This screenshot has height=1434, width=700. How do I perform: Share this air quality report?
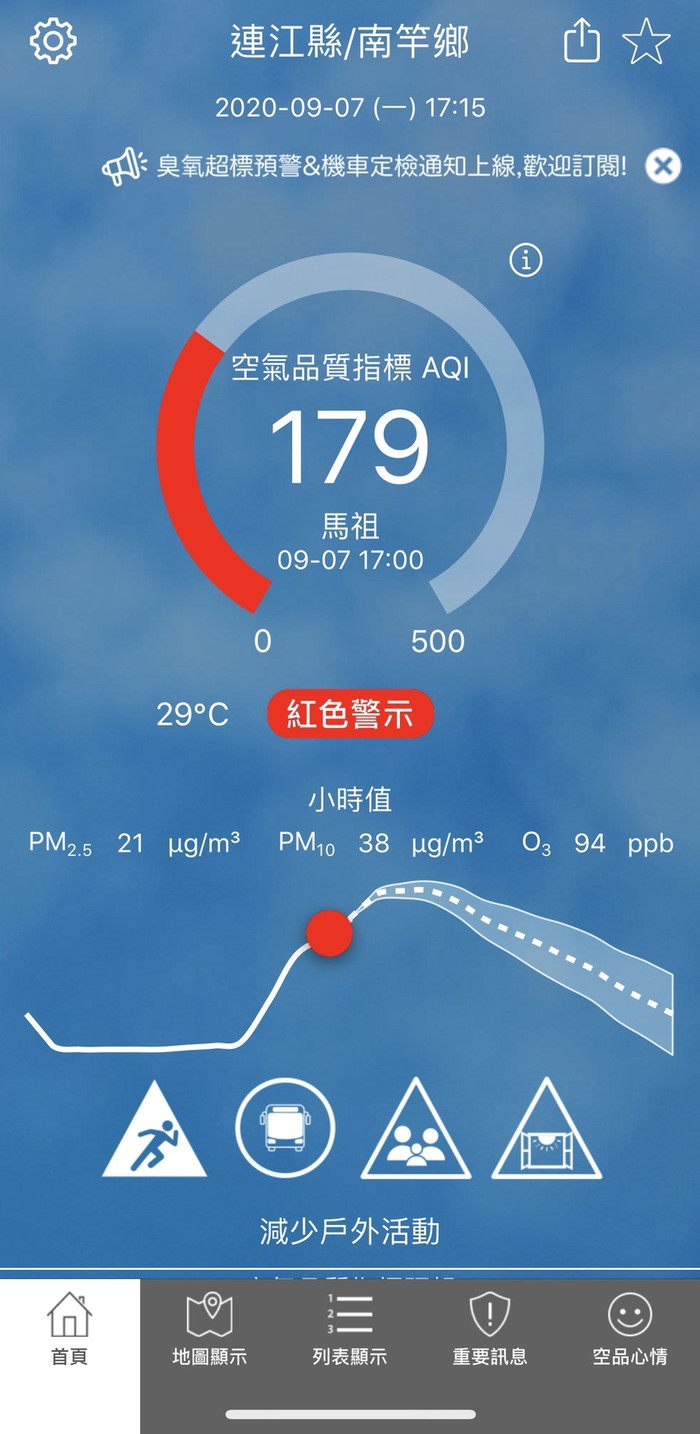point(582,42)
